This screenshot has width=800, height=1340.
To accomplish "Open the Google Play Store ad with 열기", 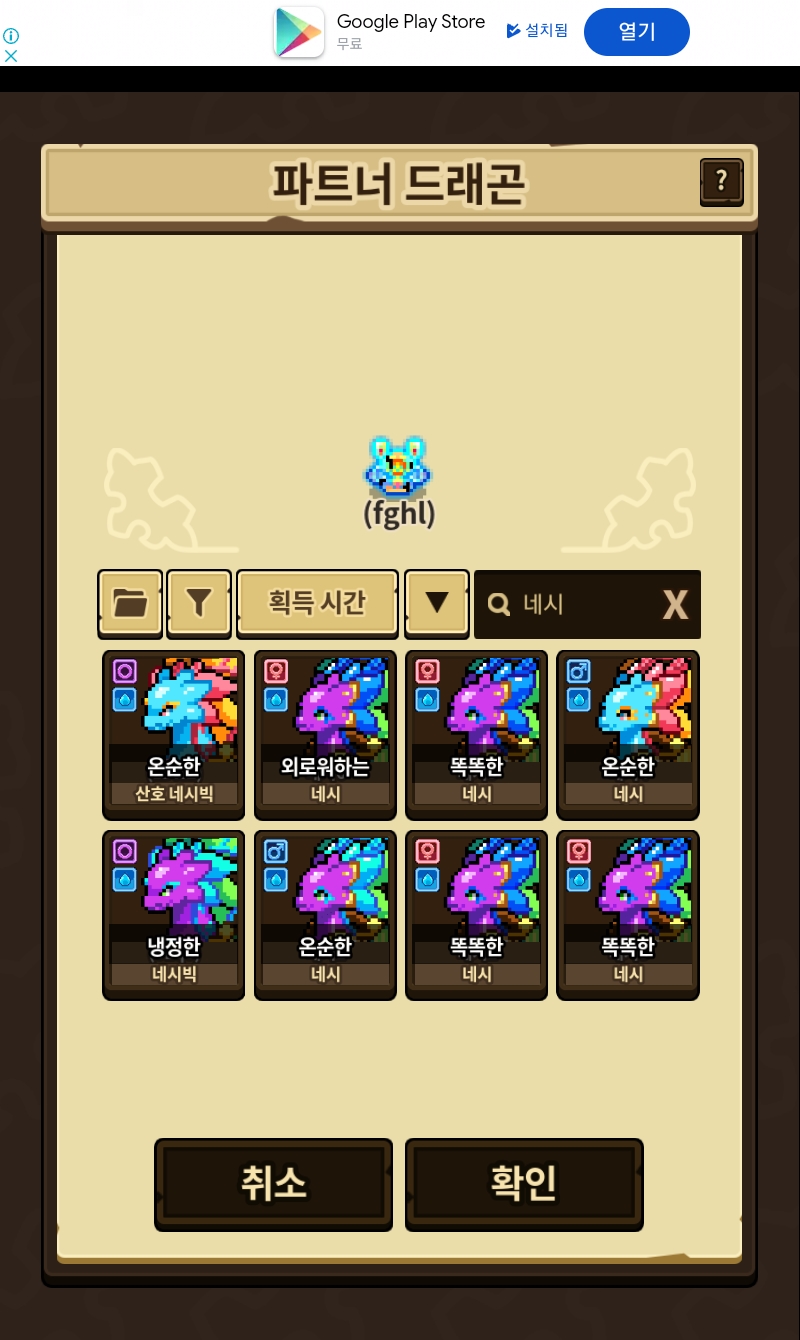I will tap(636, 32).
